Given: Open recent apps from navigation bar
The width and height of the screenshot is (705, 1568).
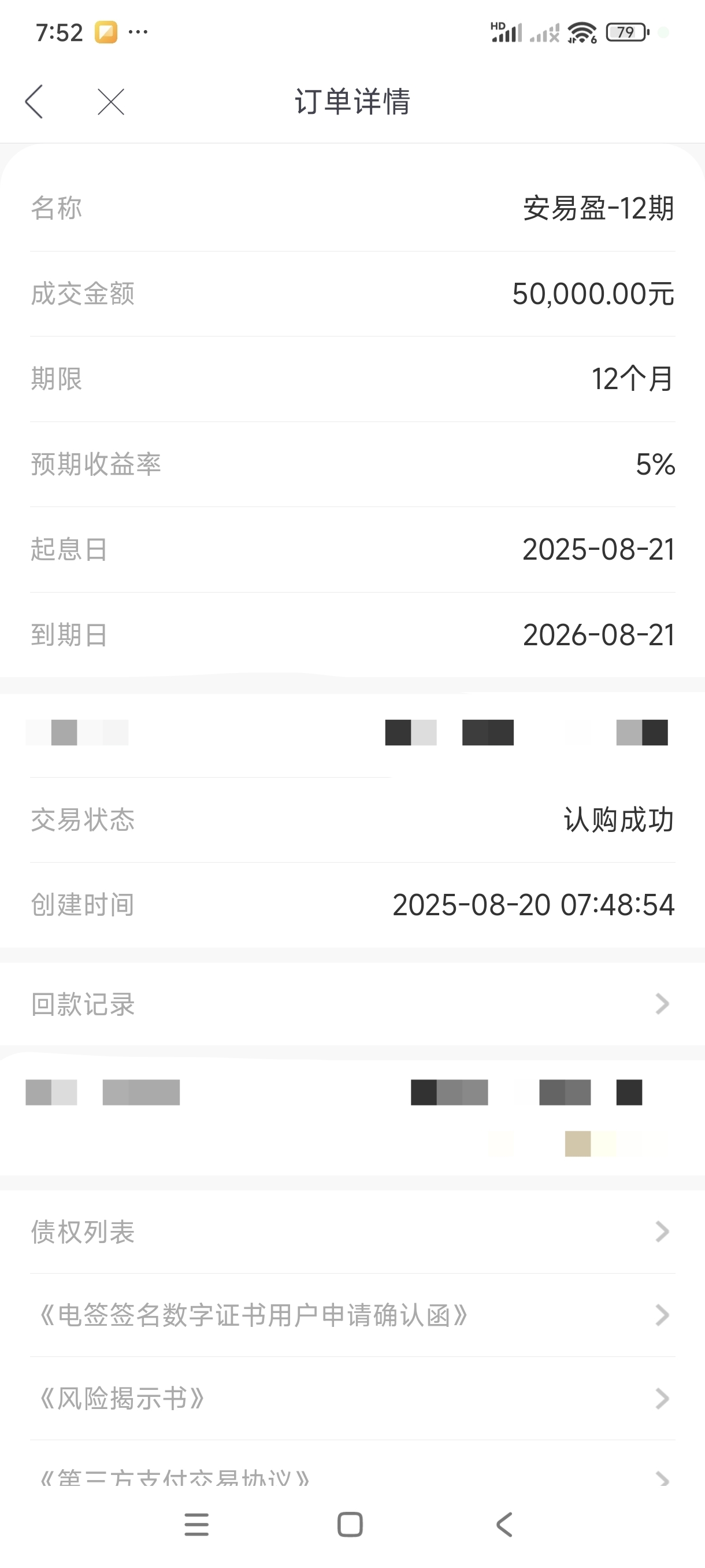Looking at the screenshot, I should tap(196, 1524).
